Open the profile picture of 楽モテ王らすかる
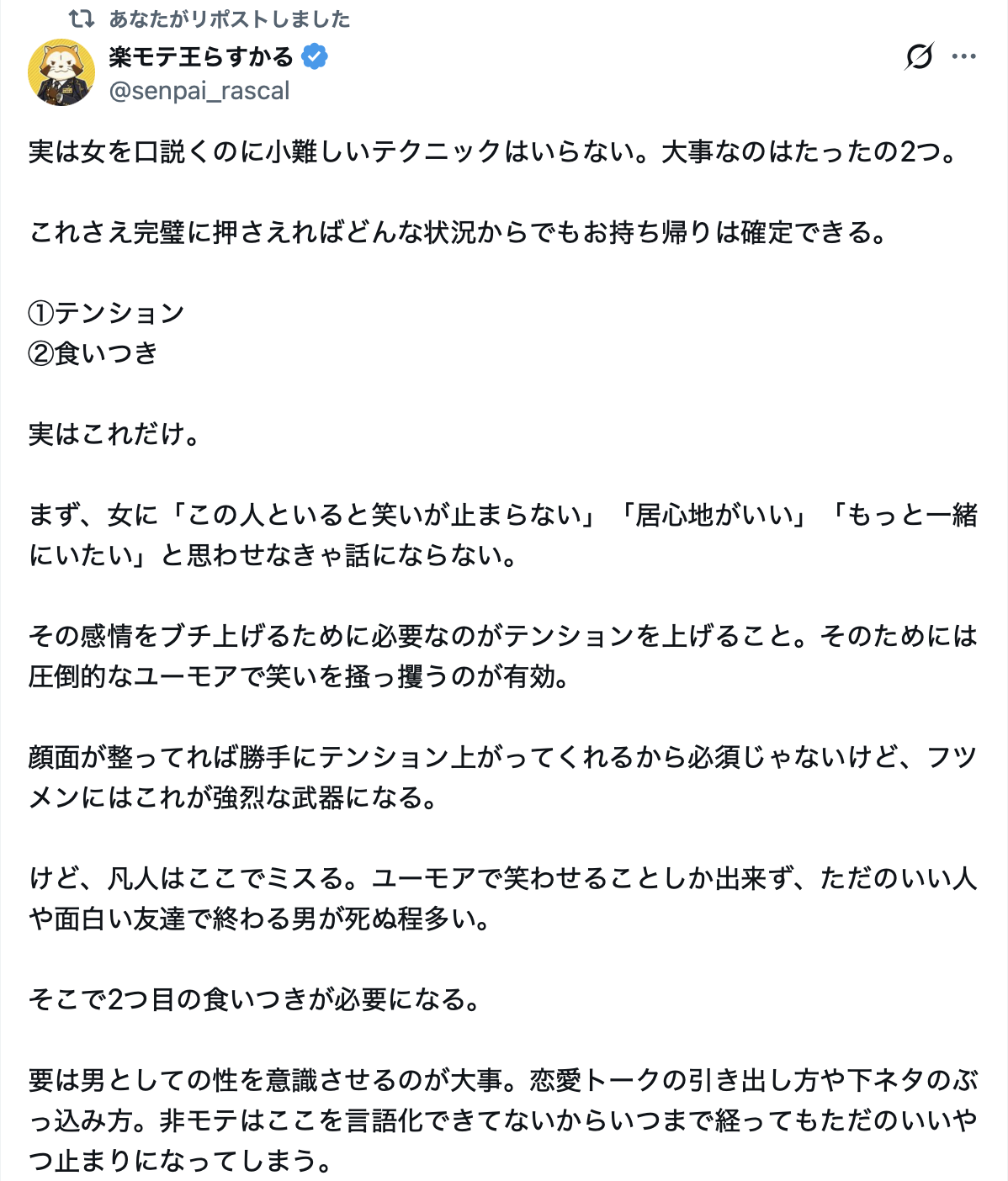 pyautogui.click(x=61, y=73)
